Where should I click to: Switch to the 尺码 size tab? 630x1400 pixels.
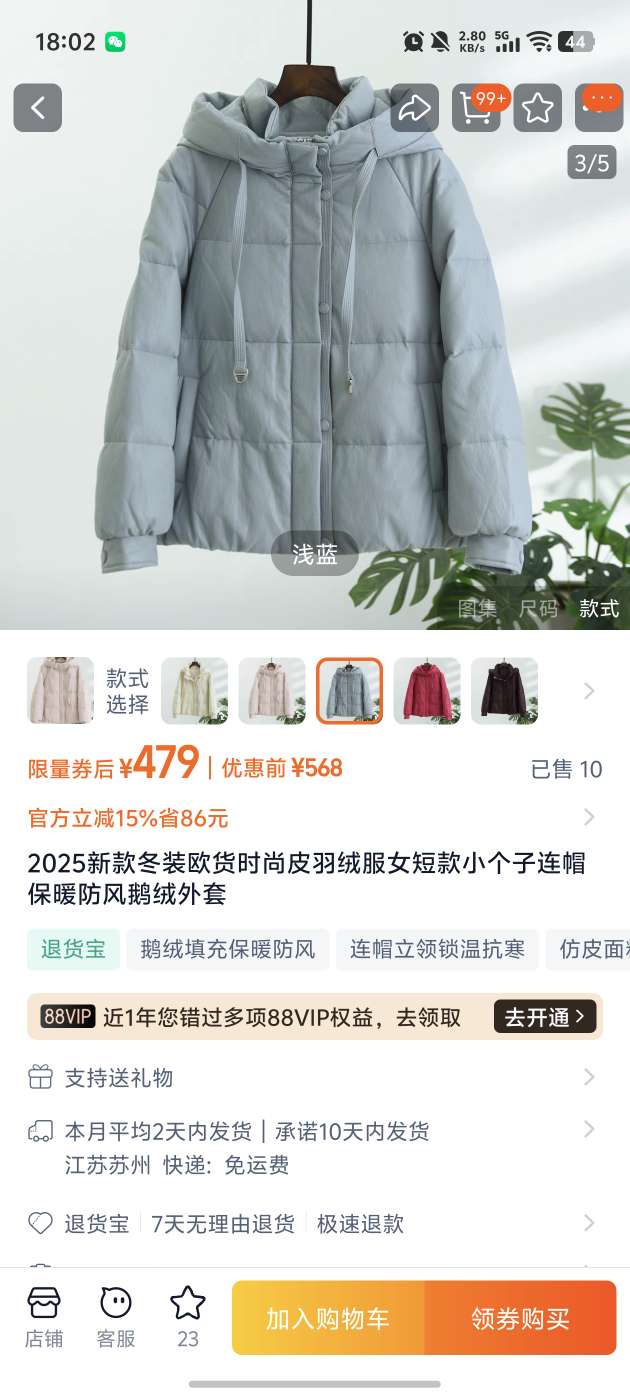(538, 608)
